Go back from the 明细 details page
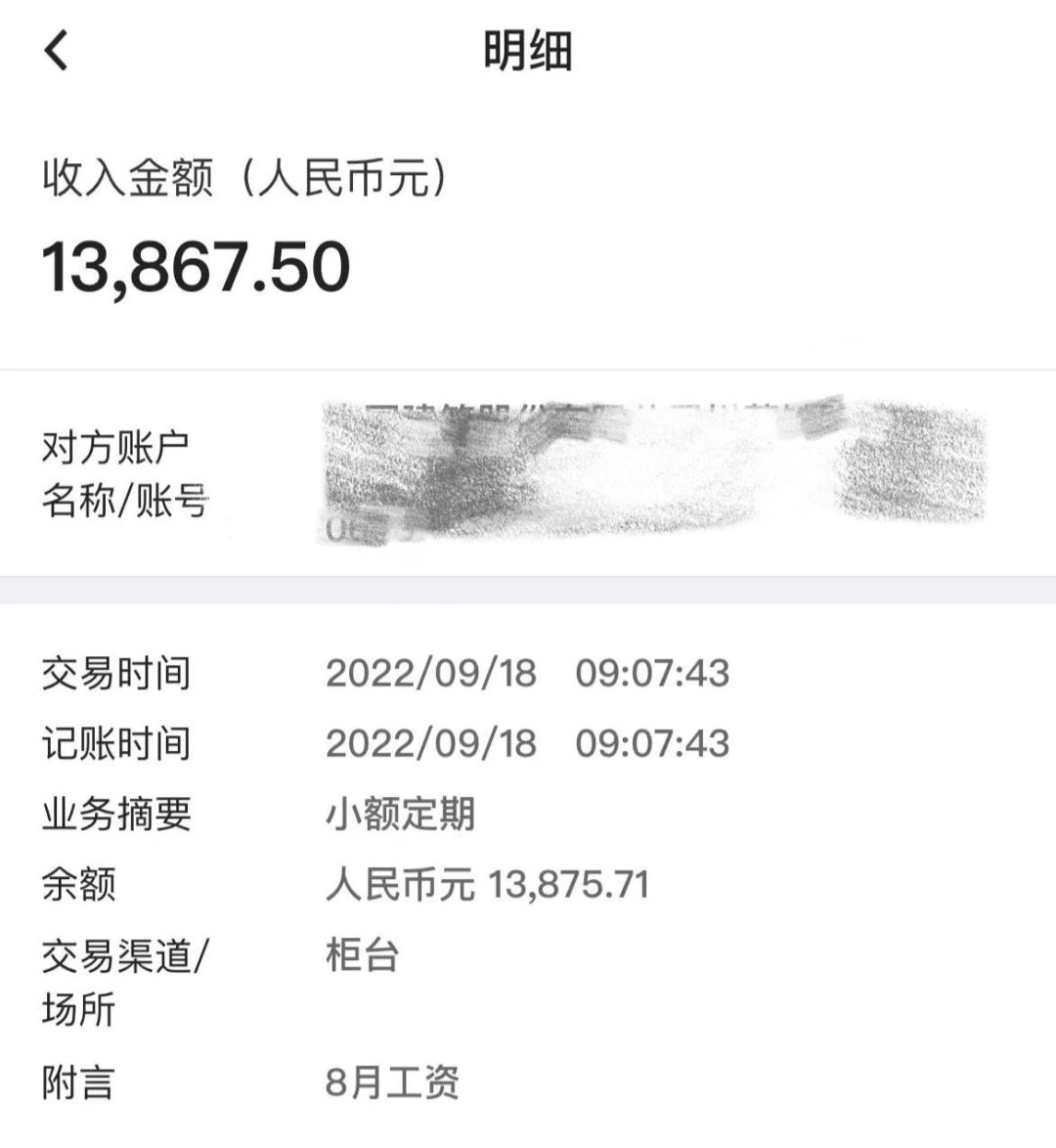Image resolution: width=1056 pixels, height=1148 pixels. pos(57,51)
